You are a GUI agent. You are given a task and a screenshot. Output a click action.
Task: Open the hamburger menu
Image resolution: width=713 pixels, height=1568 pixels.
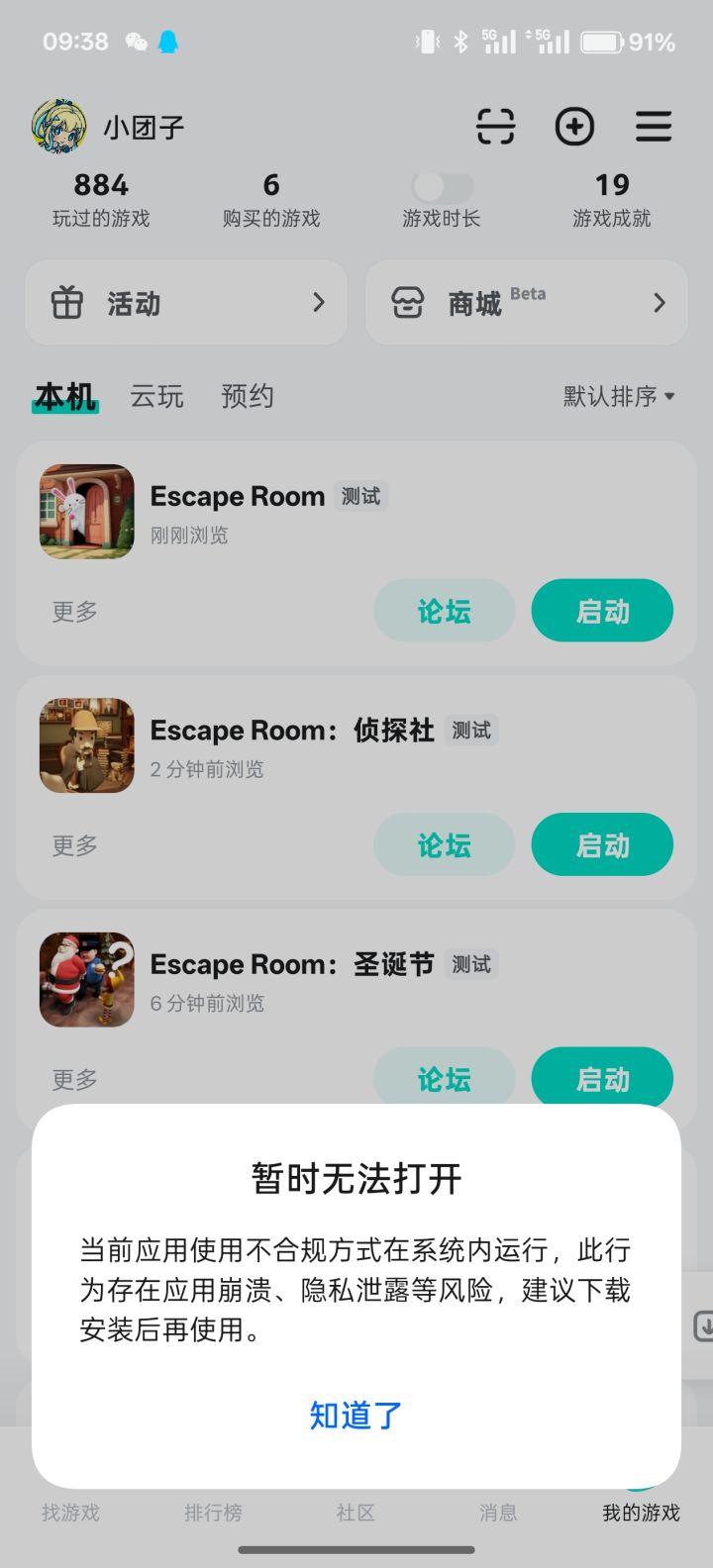coord(654,127)
